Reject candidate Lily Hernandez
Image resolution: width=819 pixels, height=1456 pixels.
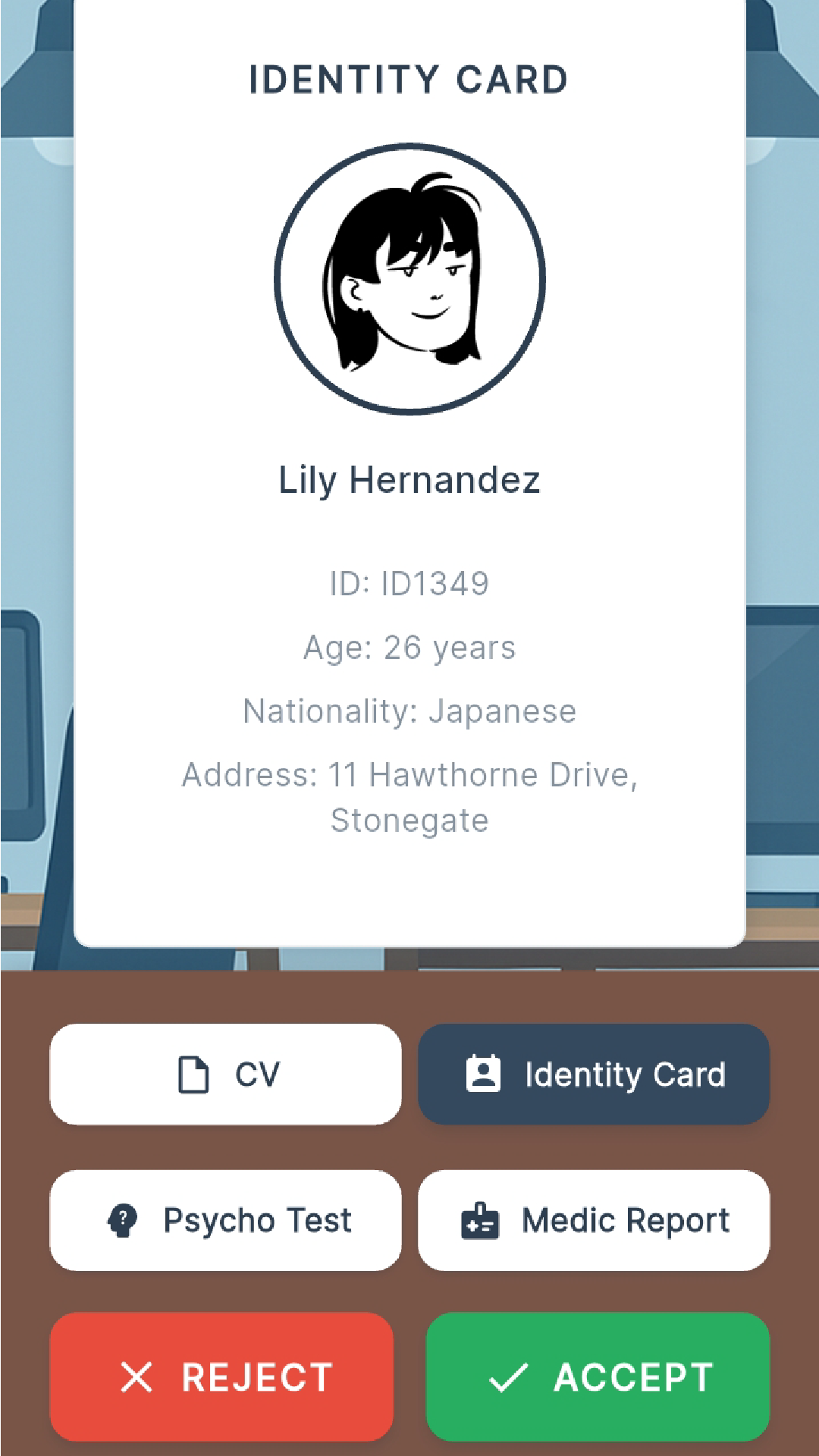(x=221, y=1378)
